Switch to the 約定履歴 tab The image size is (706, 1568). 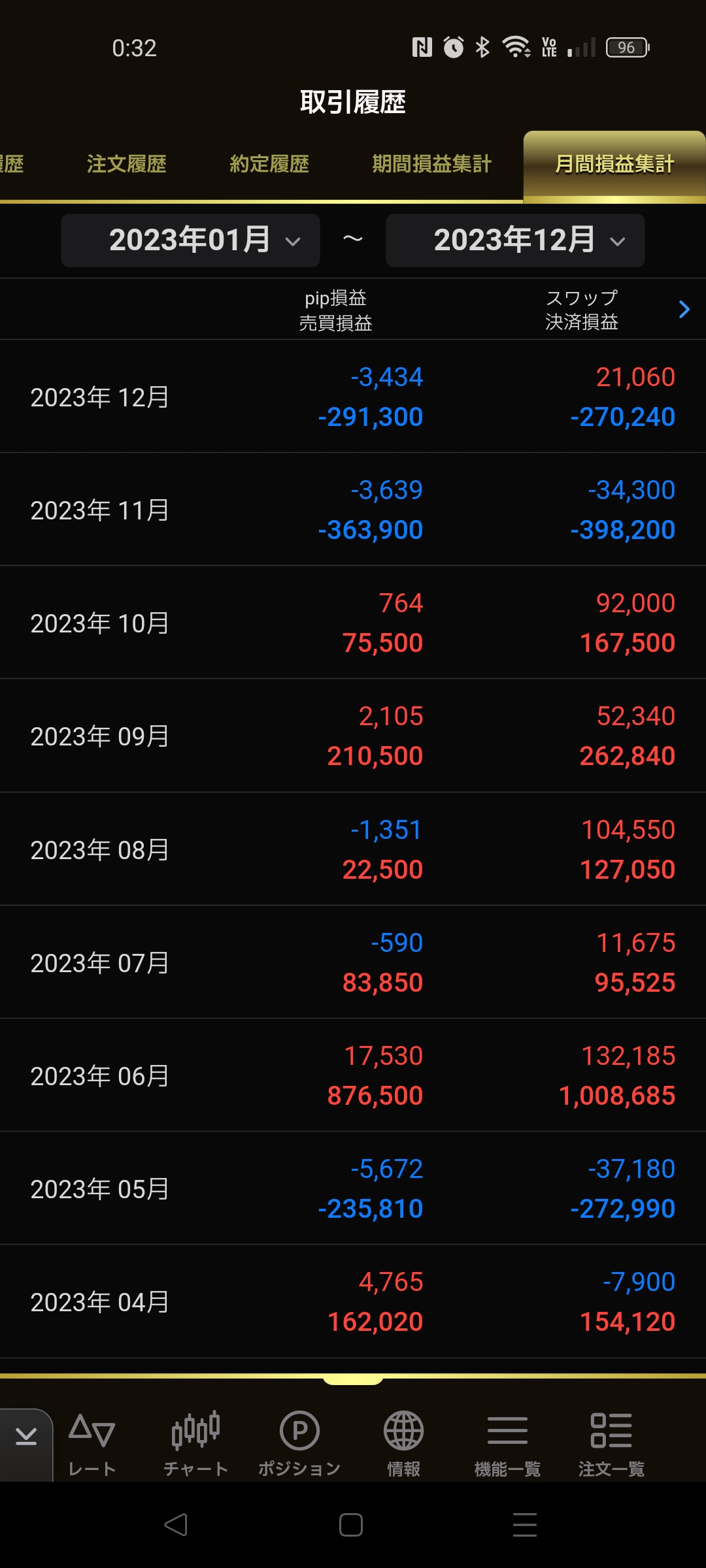[x=269, y=164]
